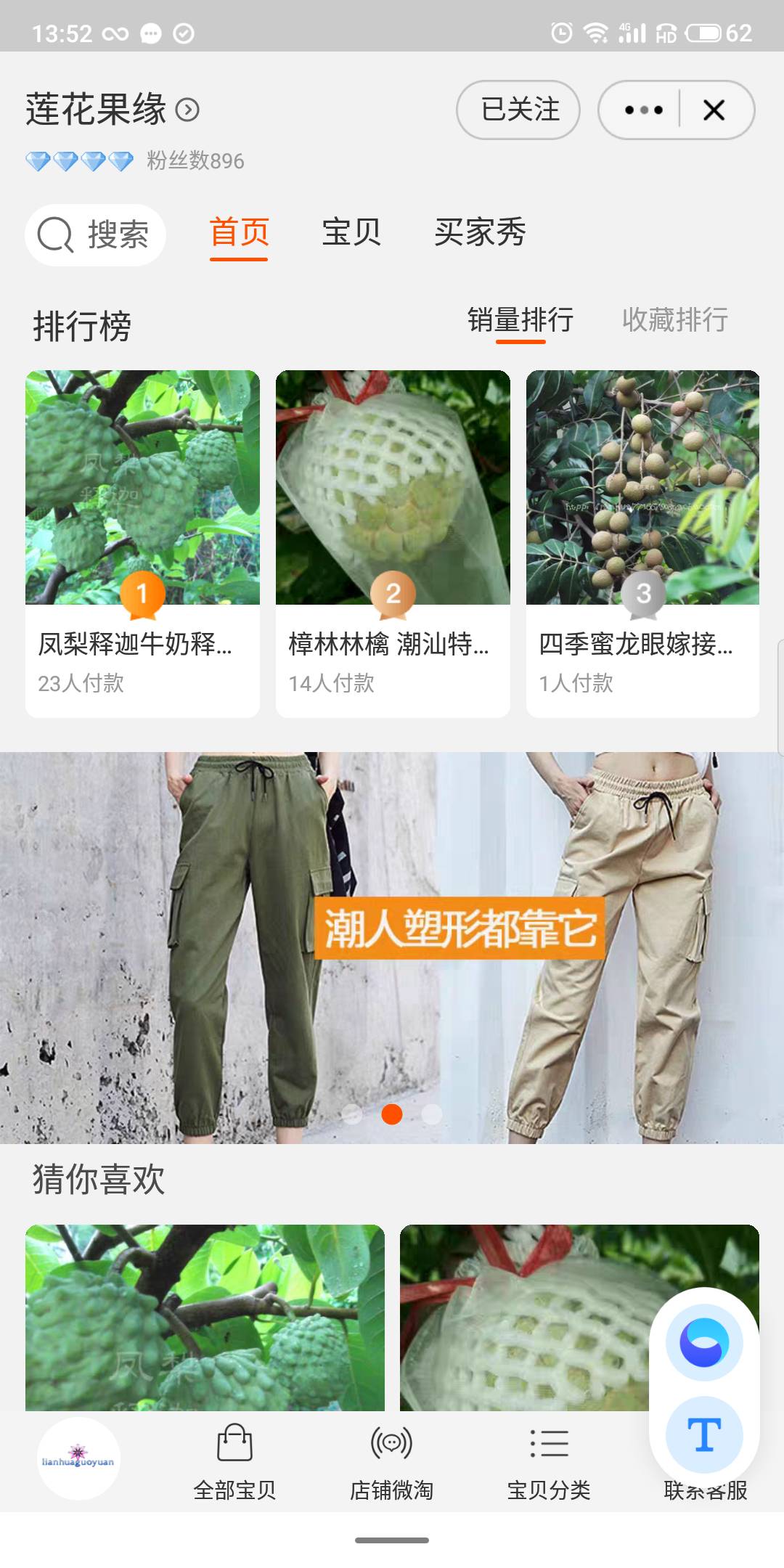Open the three-dot more options menu

coord(643,110)
